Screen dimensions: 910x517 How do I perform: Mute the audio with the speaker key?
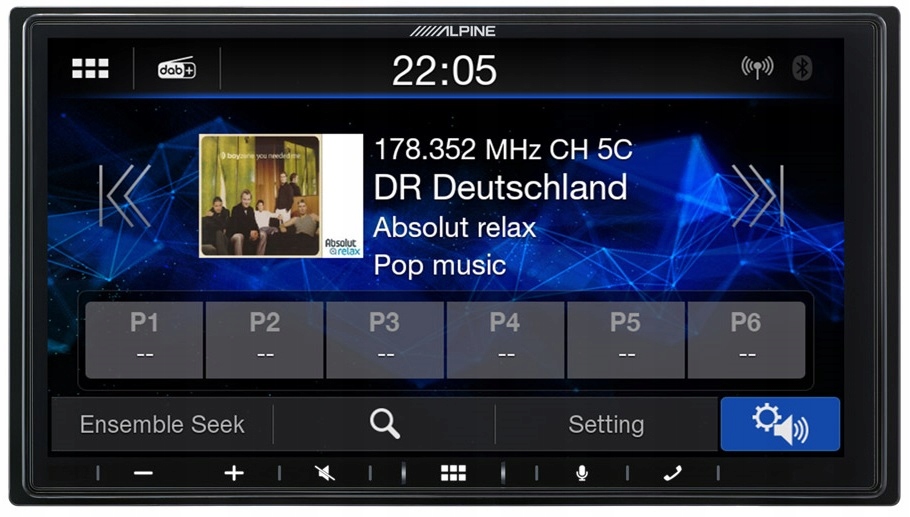[325, 473]
